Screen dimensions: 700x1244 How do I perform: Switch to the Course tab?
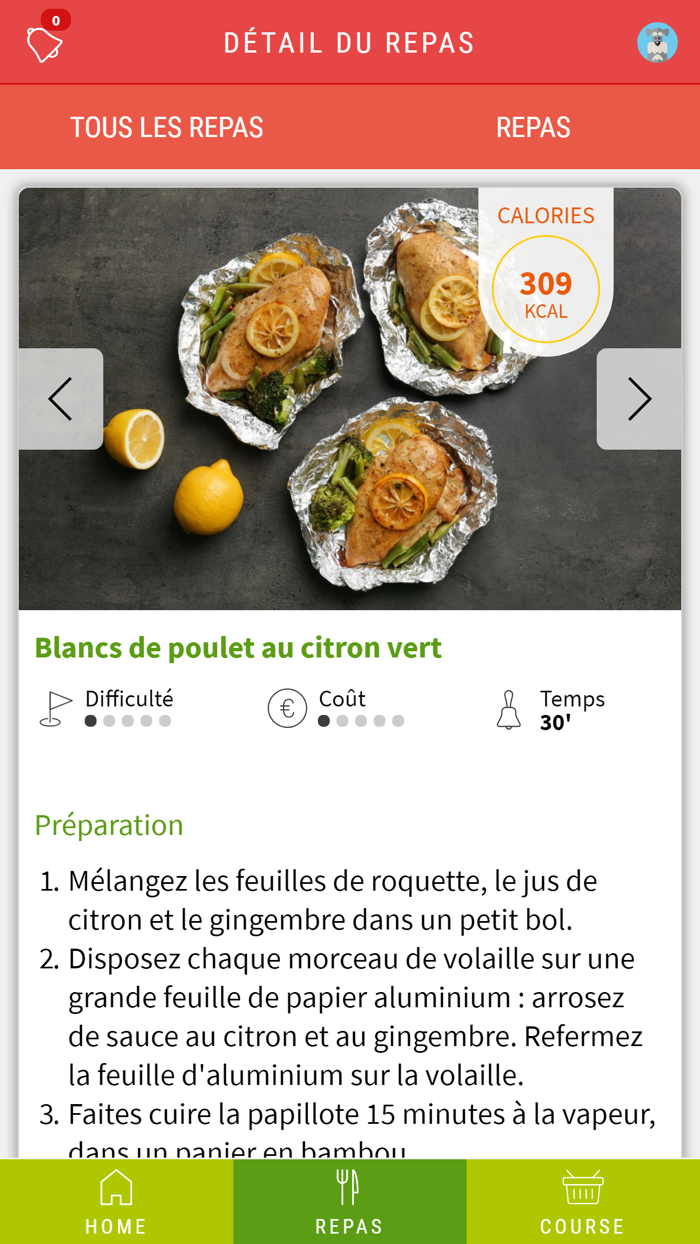[x=582, y=1201]
